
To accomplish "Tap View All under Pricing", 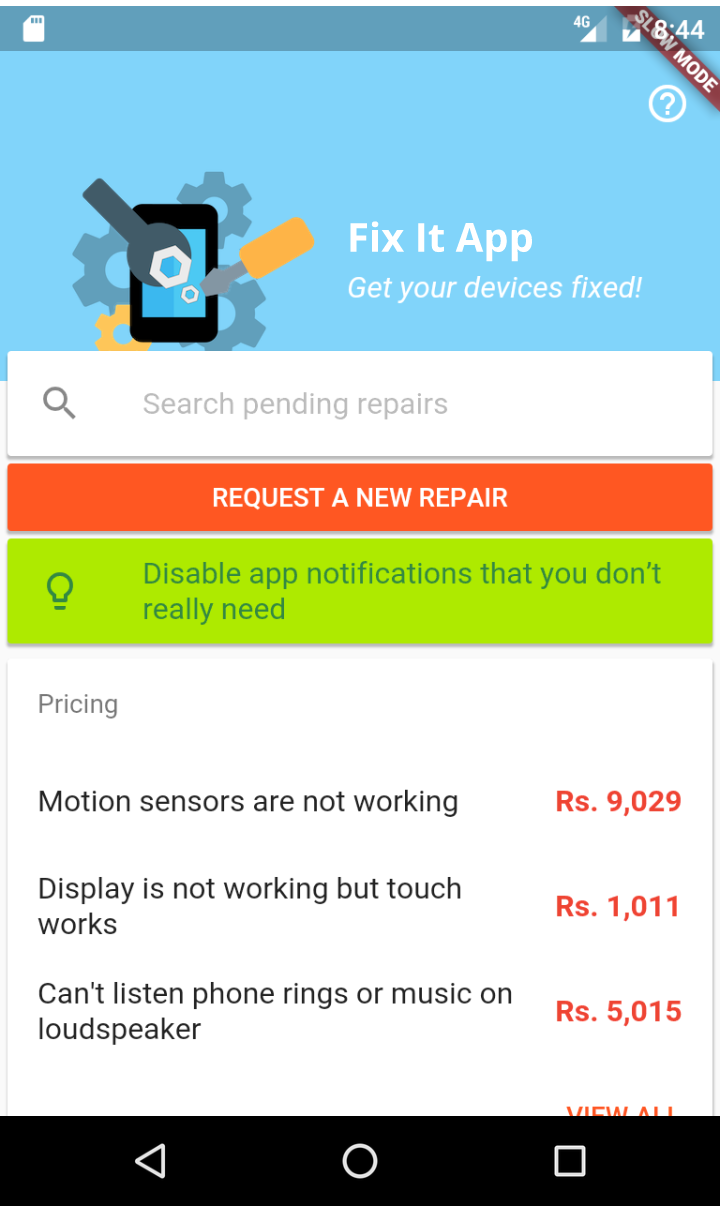I will tap(622, 1110).
